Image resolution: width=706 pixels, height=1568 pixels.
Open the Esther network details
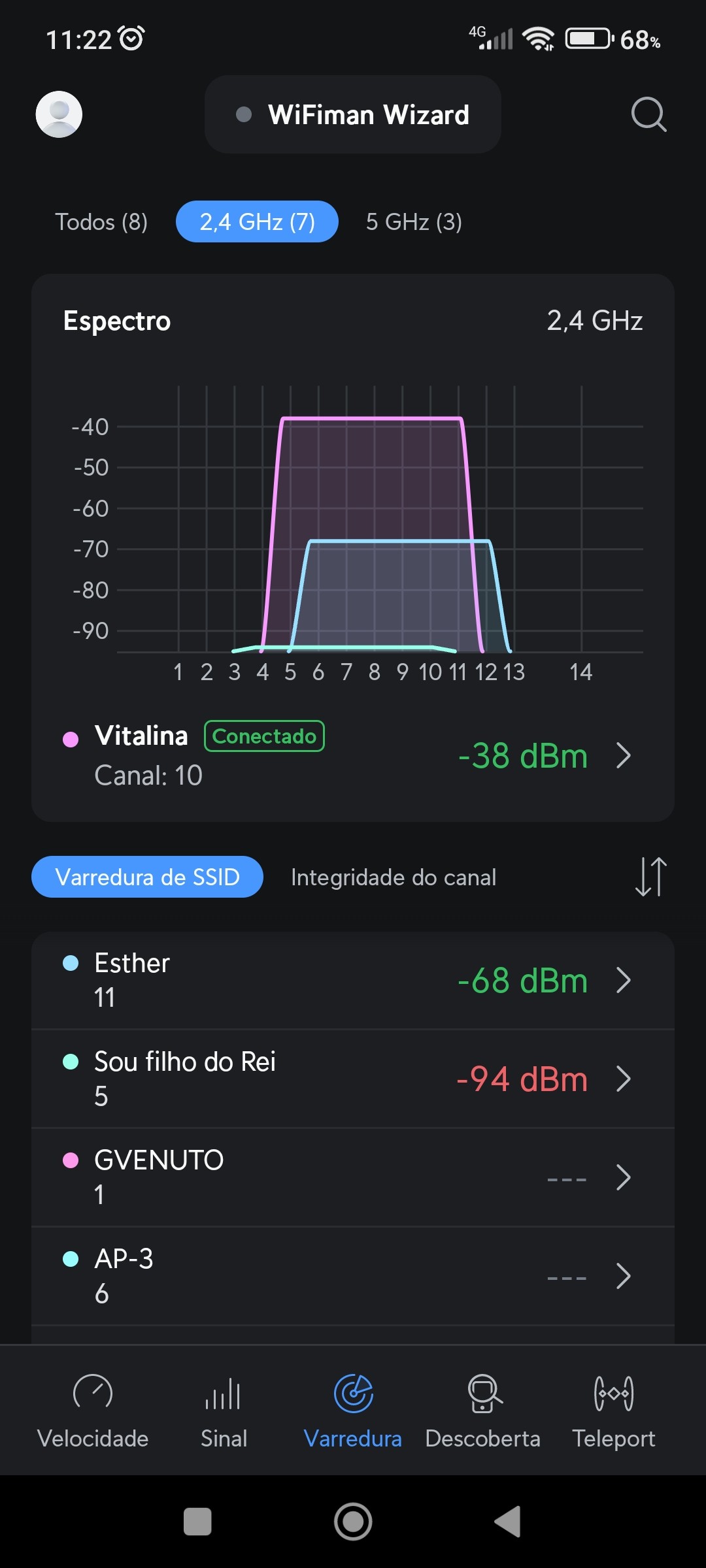coord(353,980)
